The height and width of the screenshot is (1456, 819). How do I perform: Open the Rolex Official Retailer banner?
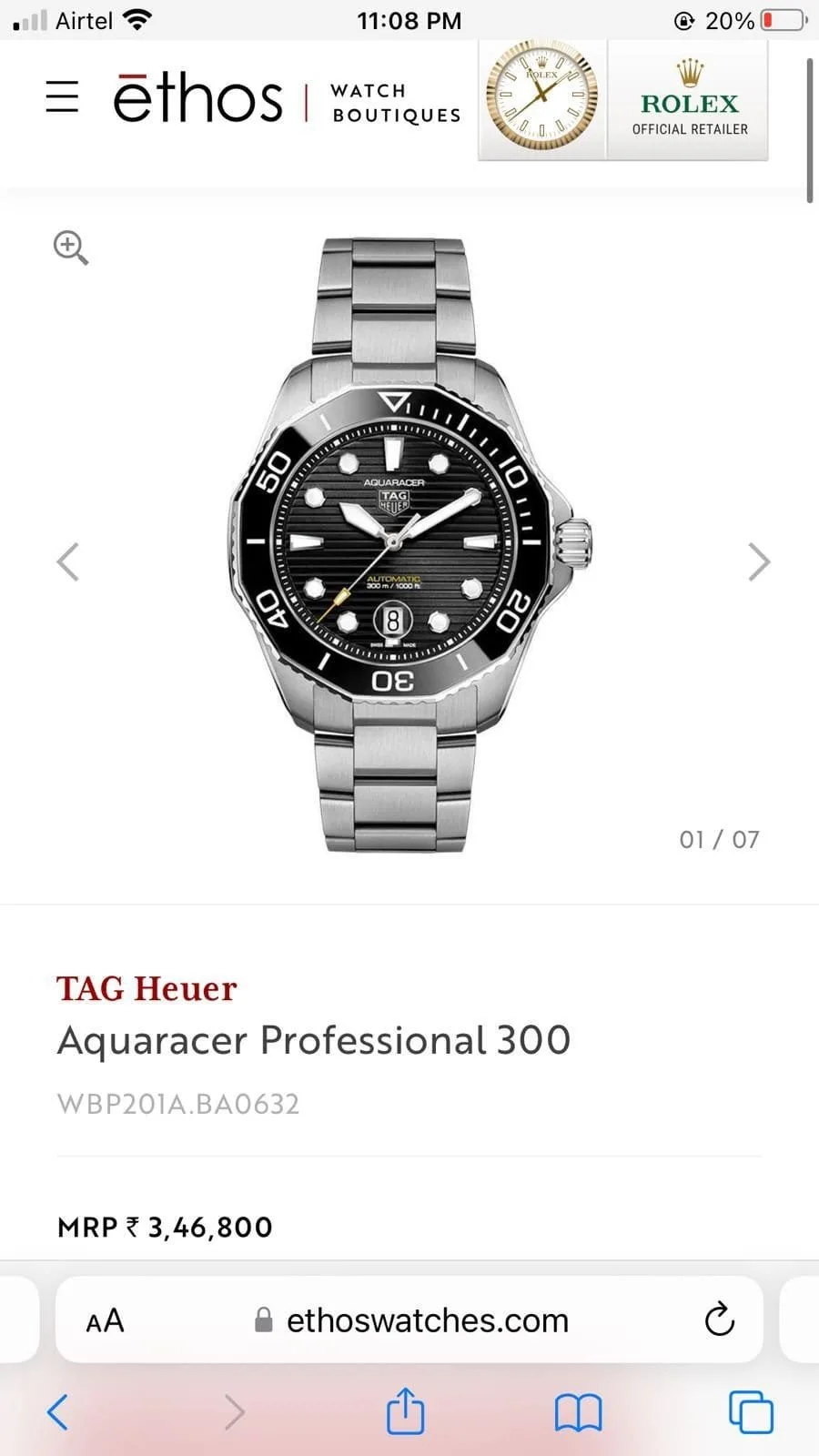(623, 101)
